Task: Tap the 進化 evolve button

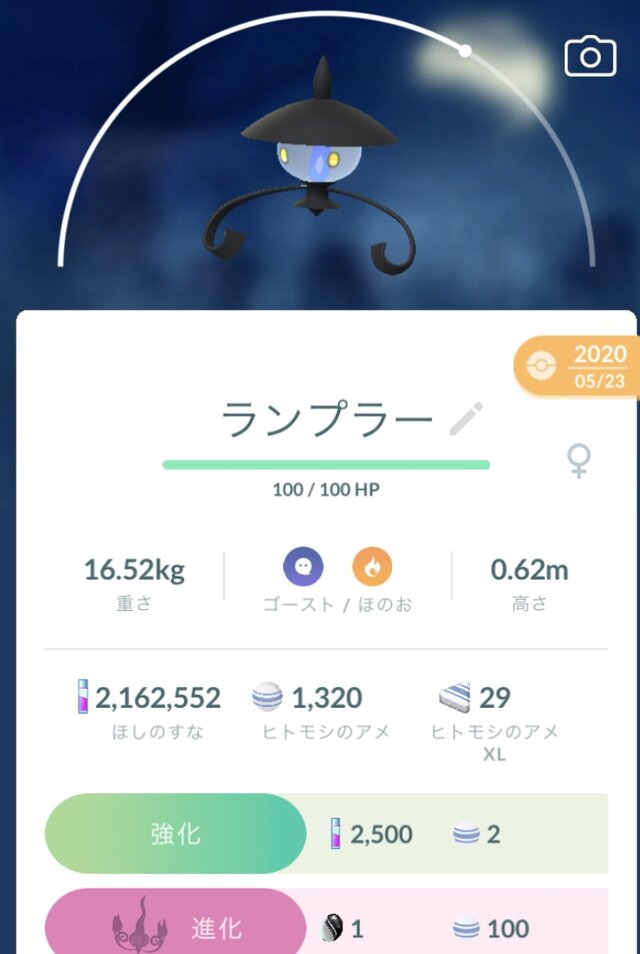Action: click(x=176, y=927)
